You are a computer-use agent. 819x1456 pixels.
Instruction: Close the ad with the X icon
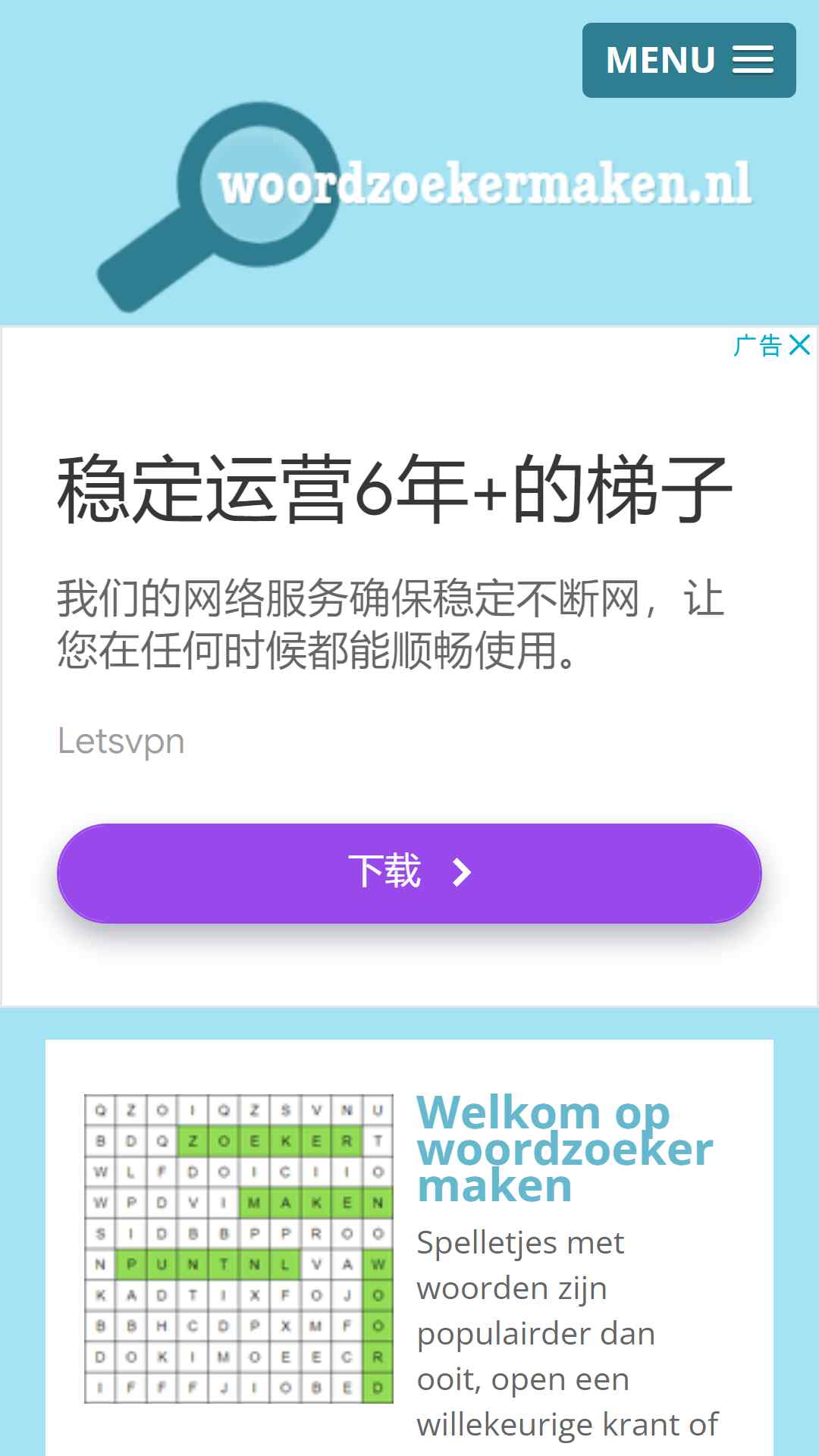(800, 345)
